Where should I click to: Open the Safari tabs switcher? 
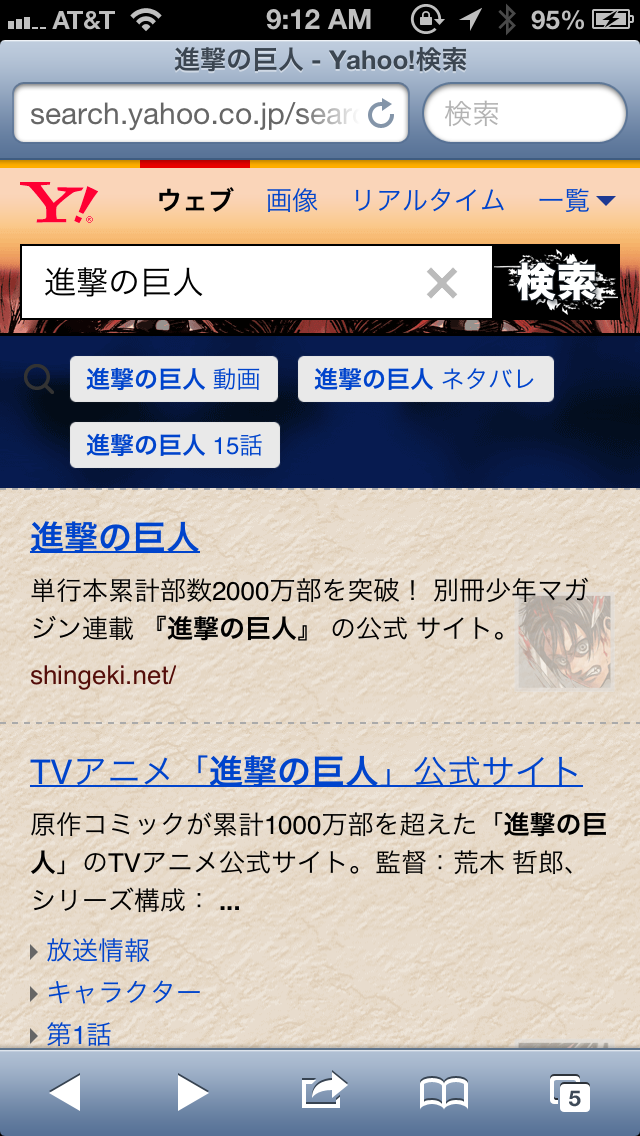[570, 1093]
